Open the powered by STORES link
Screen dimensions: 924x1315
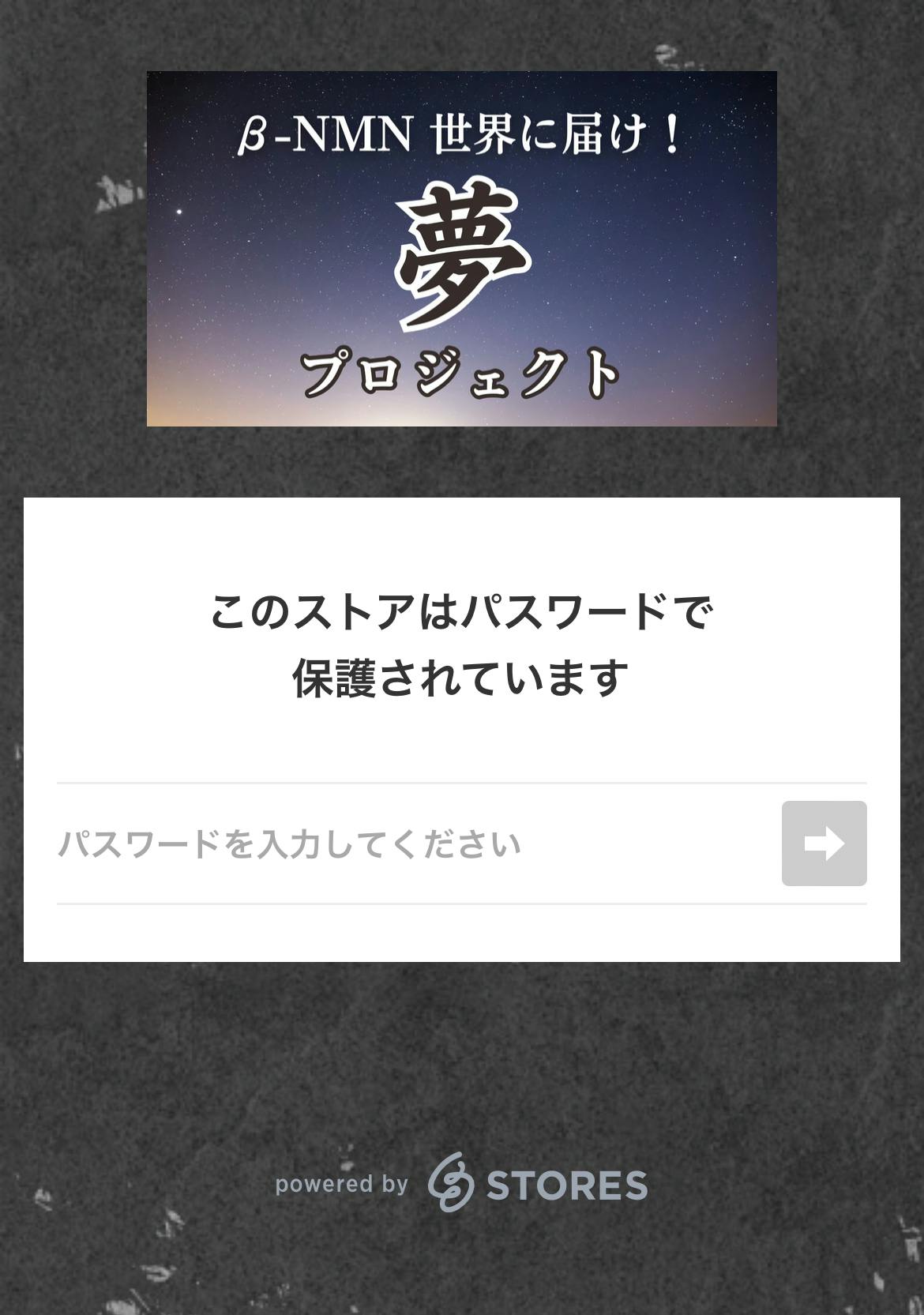(461, 1183)
